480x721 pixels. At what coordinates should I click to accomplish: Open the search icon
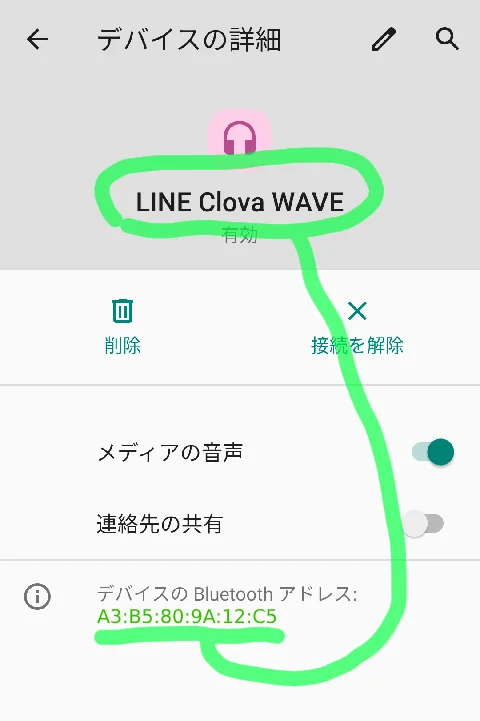(x=447, y=39)
